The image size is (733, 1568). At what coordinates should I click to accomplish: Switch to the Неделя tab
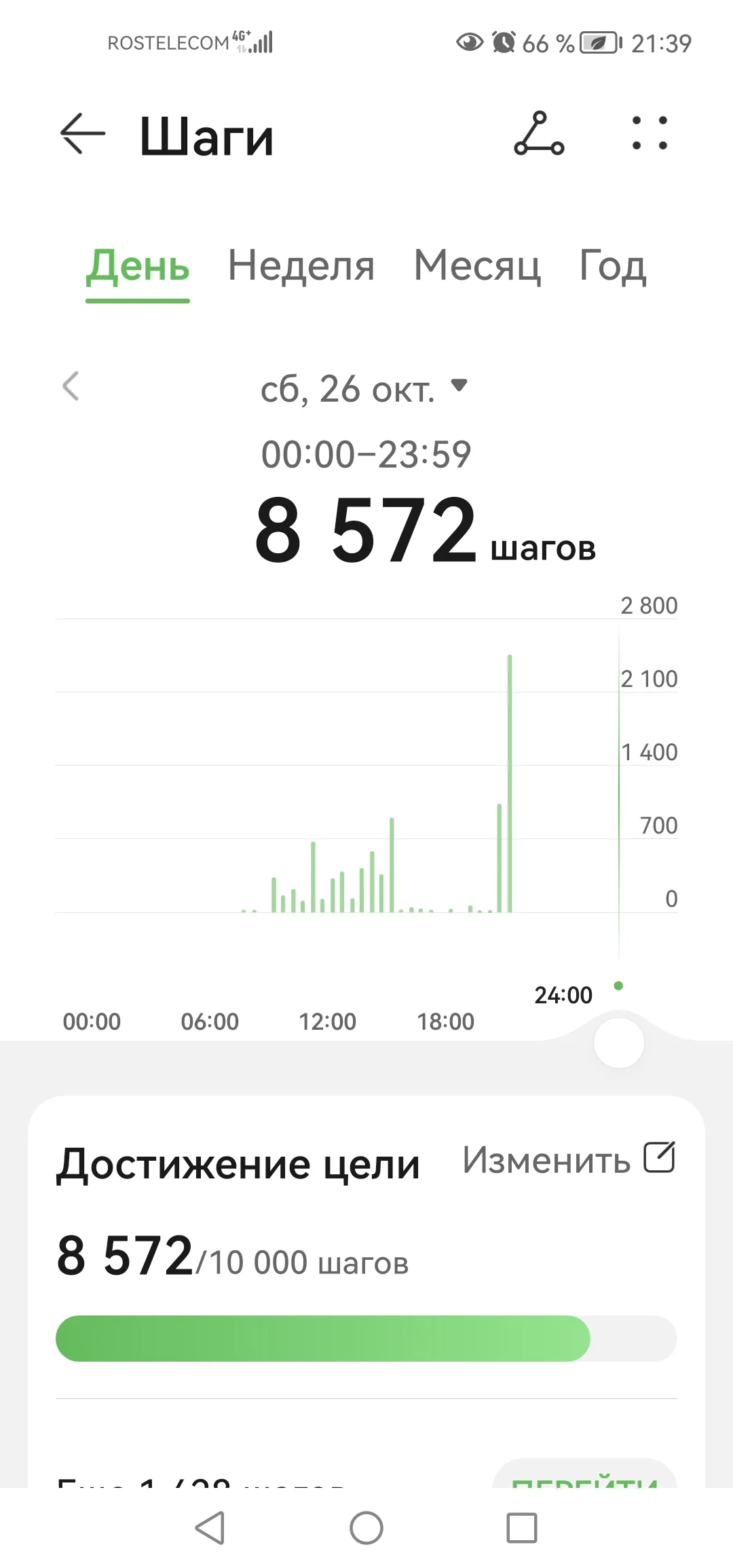pos(301,265)
